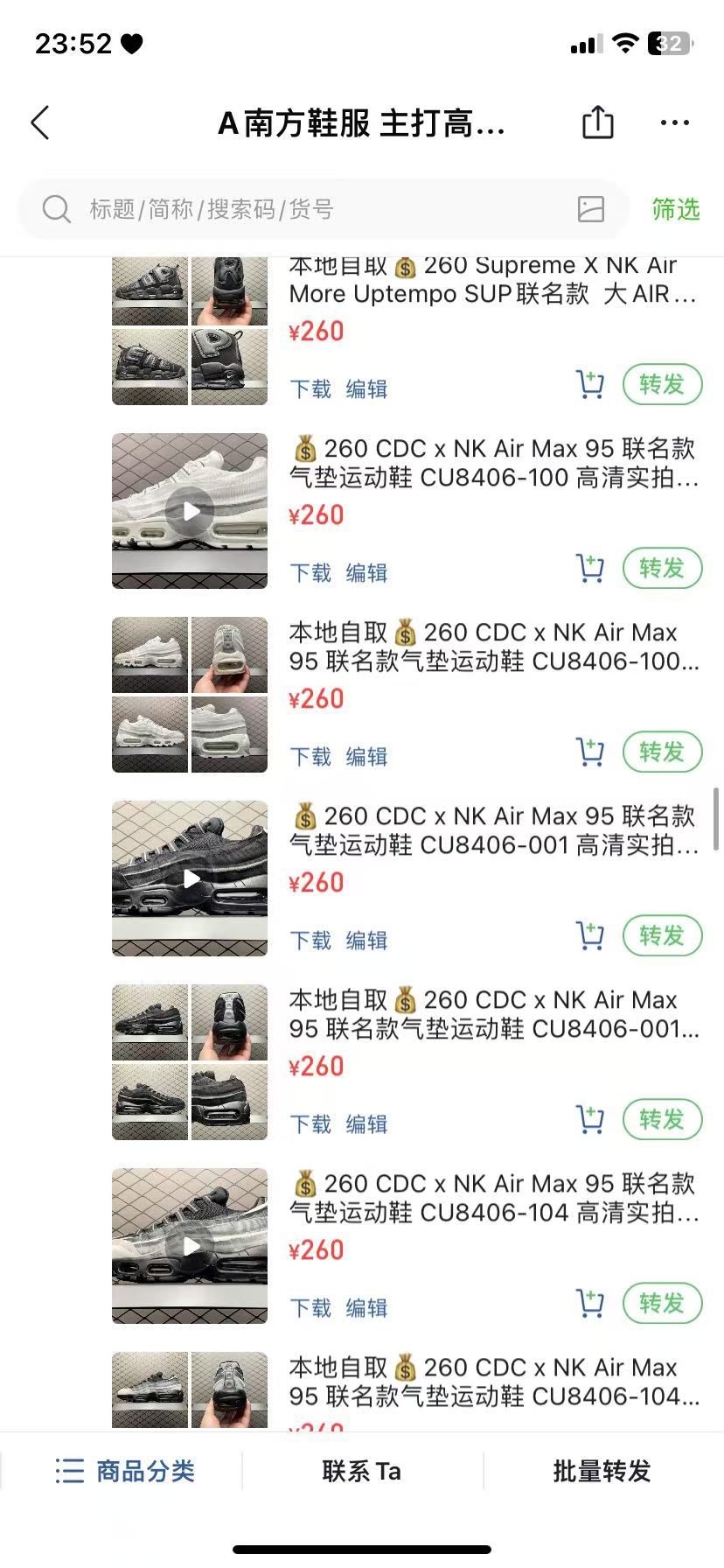Open the 本地自取 CU8406-001 product images
Viewport: 724px width, 1568px height.
tap(190, 1062)
